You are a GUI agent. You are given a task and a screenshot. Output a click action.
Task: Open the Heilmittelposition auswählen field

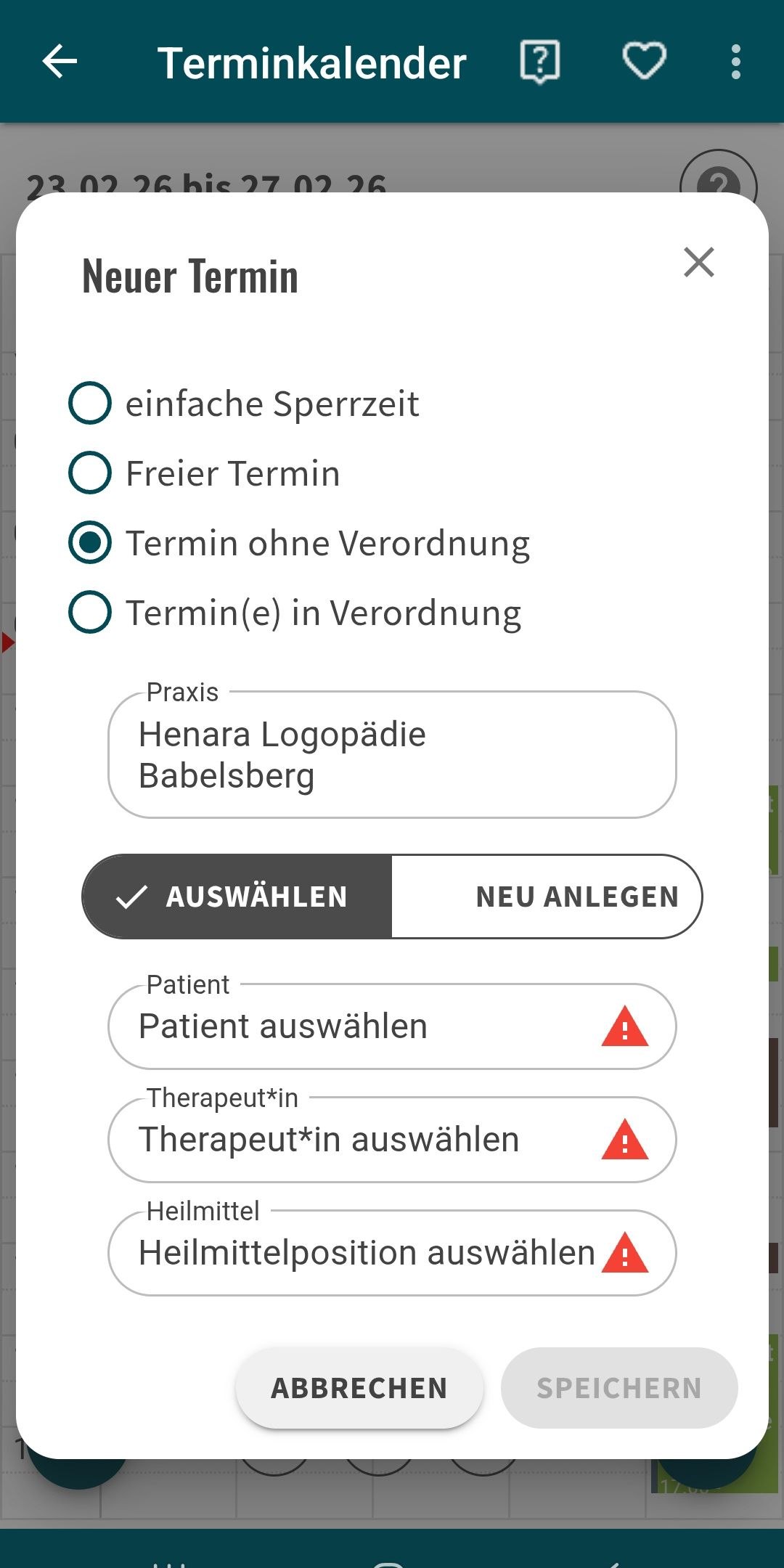392,1253
